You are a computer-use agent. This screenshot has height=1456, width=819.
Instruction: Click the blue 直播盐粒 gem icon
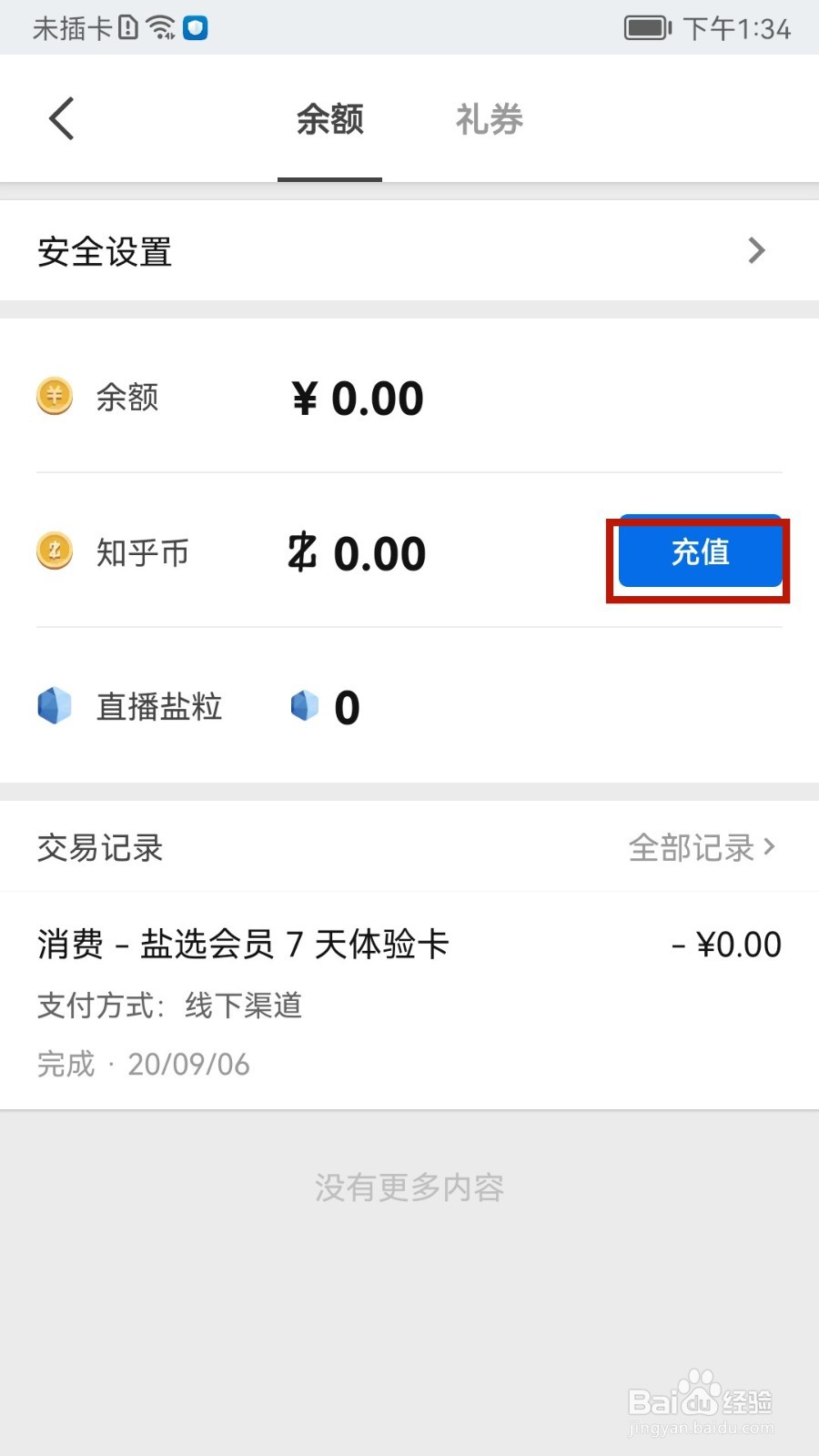tap(55, 707)
